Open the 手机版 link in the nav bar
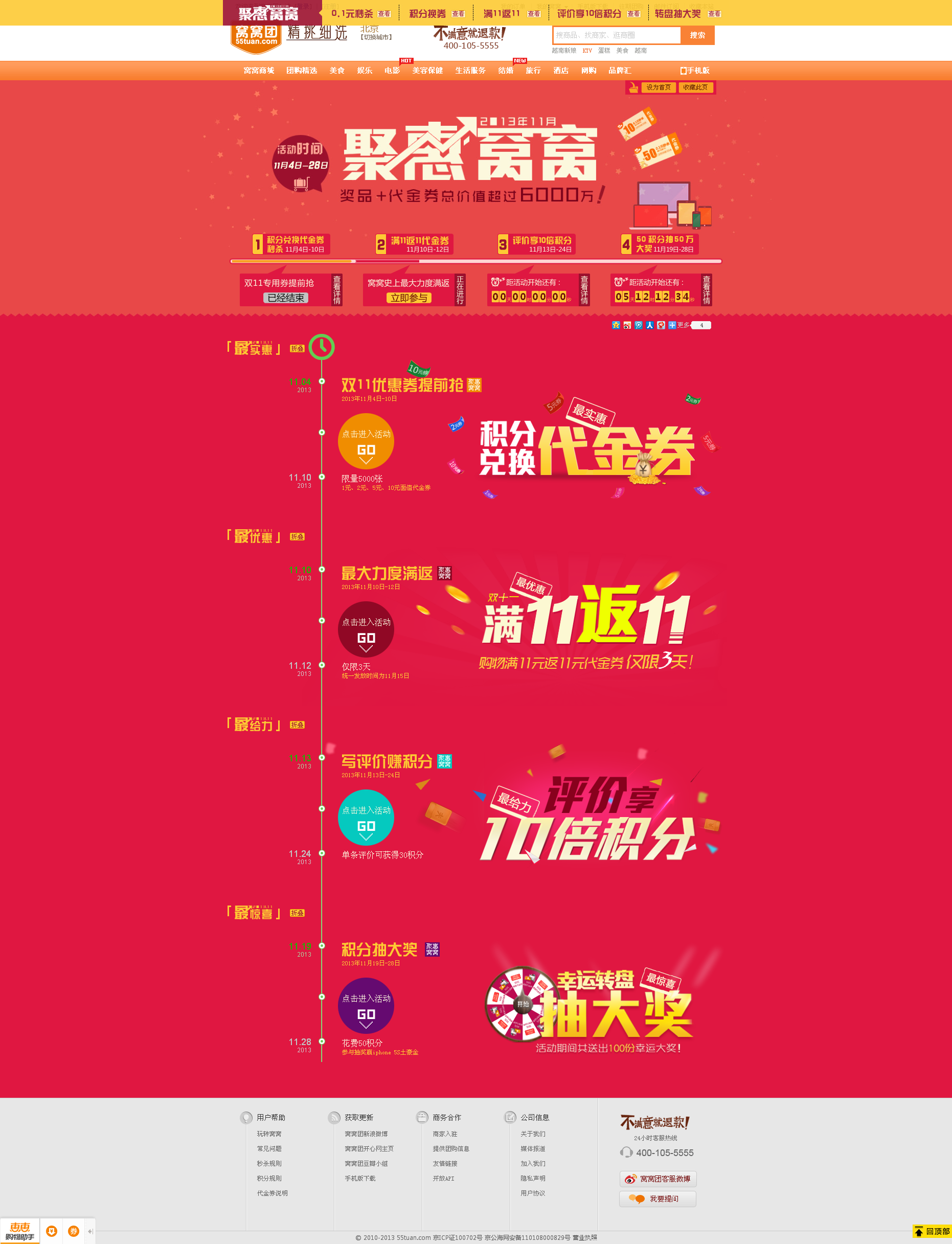Screen dimensions: 952x1244 (695, 70)
